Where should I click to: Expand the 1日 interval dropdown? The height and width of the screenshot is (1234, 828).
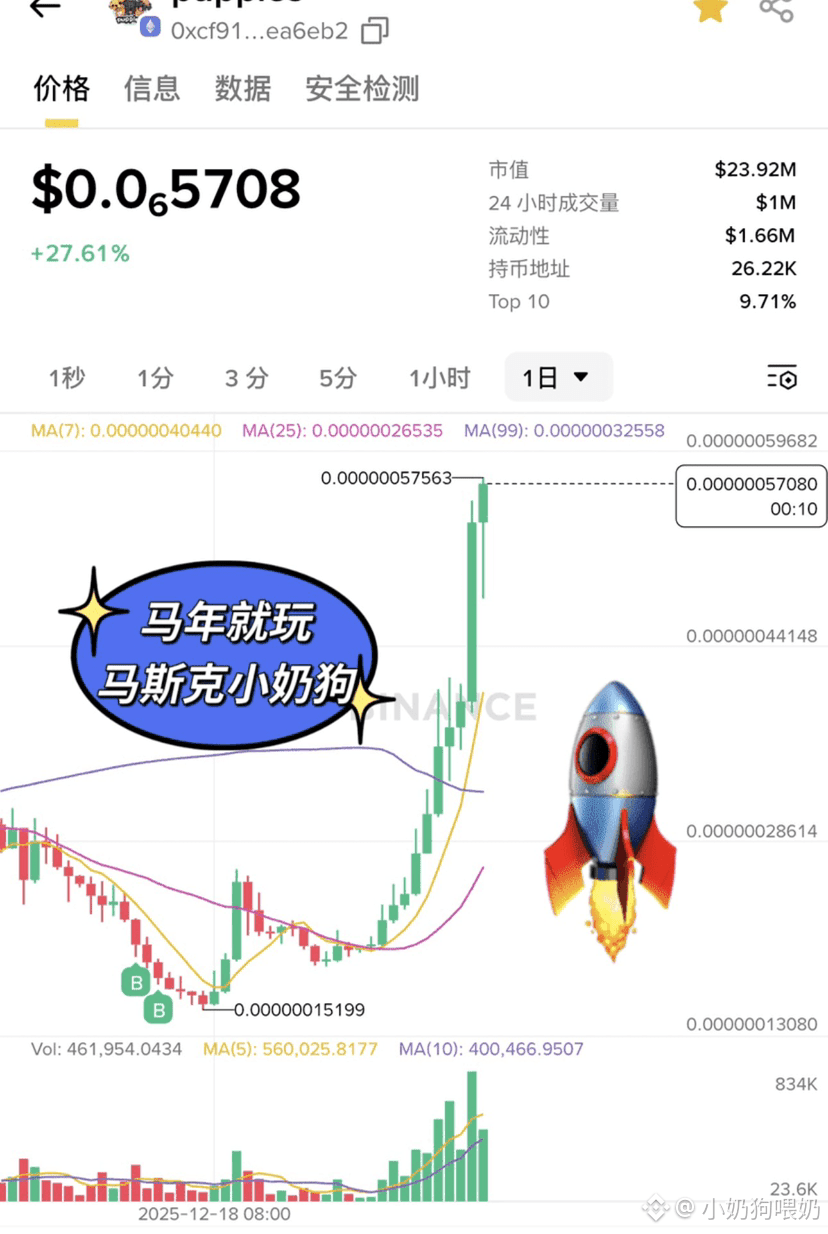tap(558, 378)
